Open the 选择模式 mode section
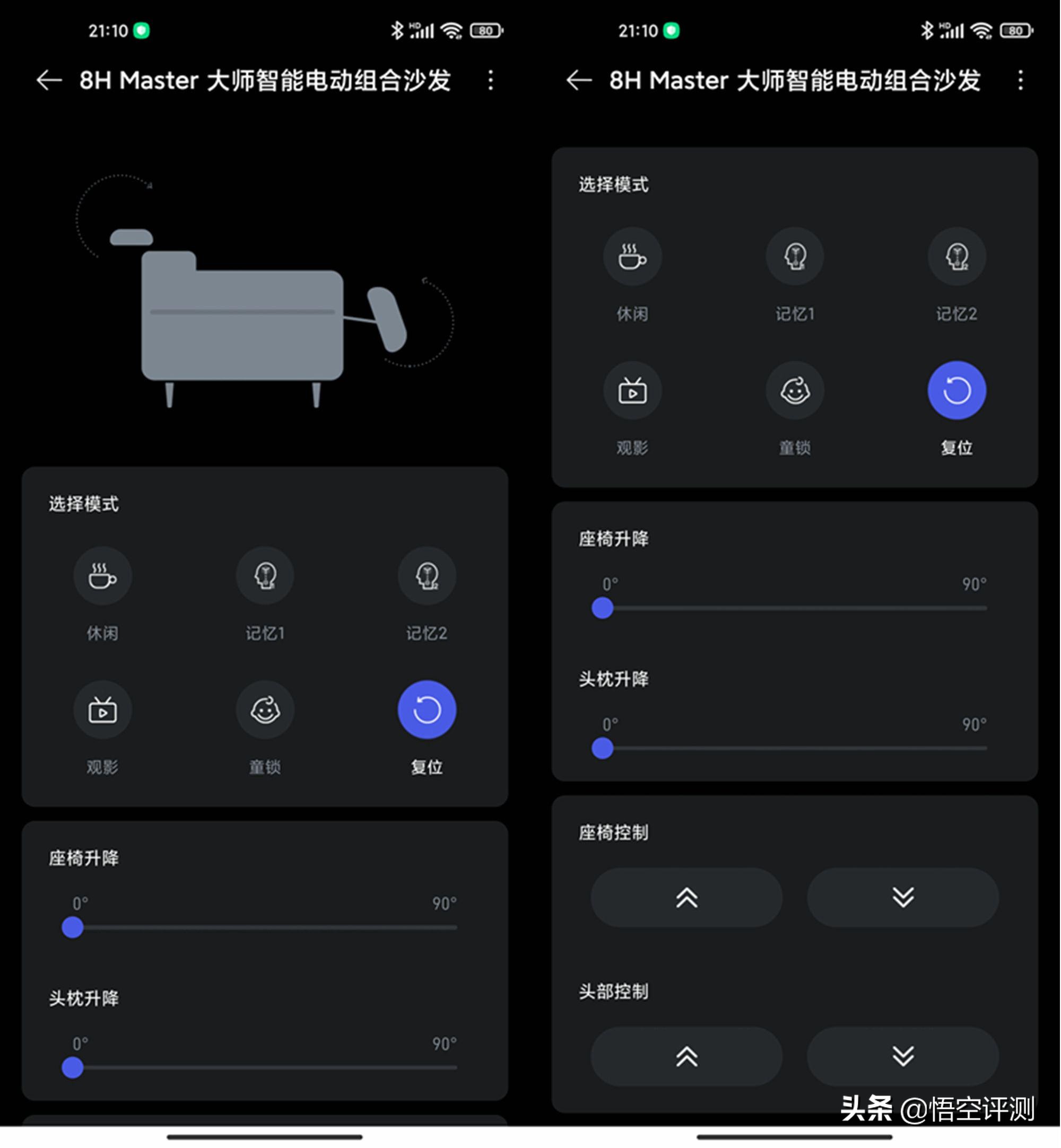The width and height of the screenshot is (1061, 1148). pos(84,505)
